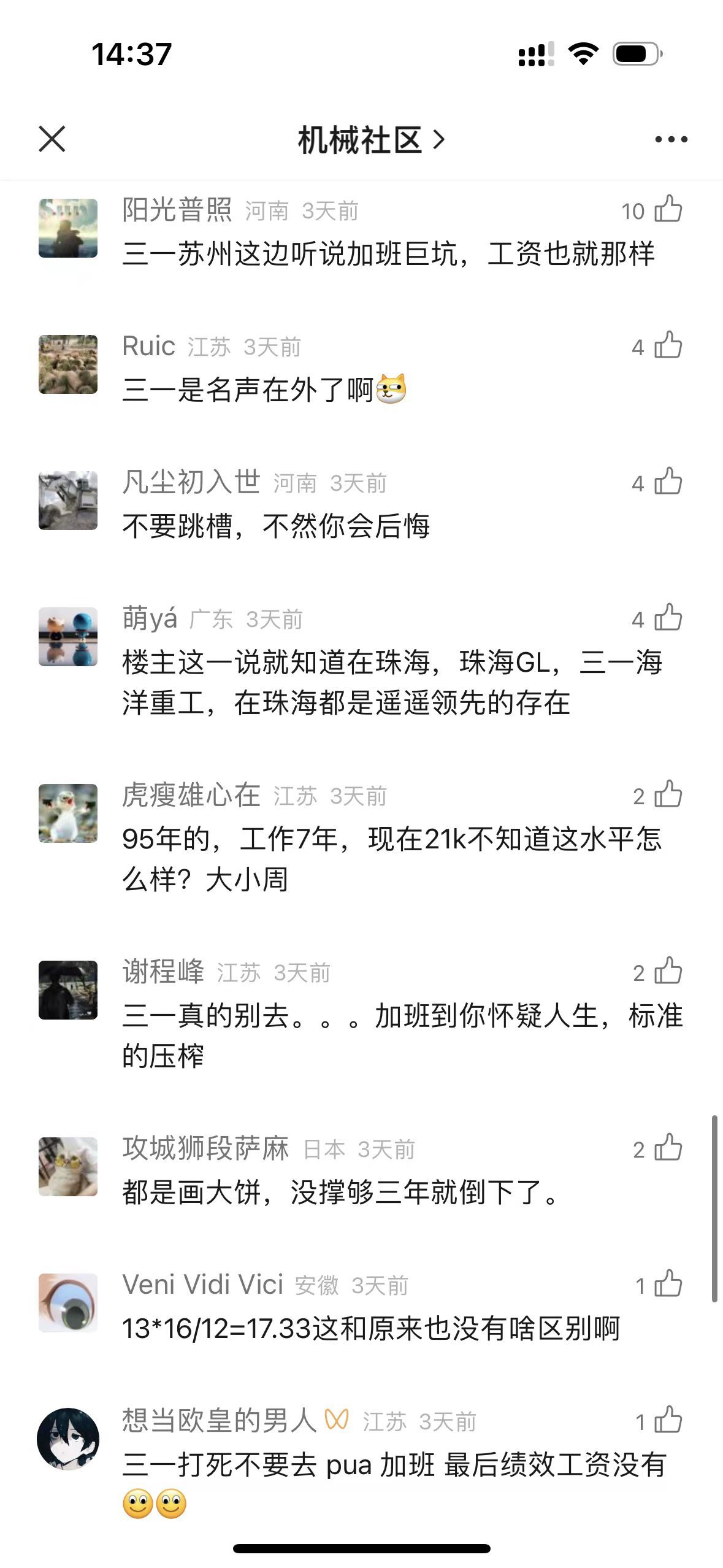Open the three-dot overflow menu

pyautogui.click(x=671, y=140)
